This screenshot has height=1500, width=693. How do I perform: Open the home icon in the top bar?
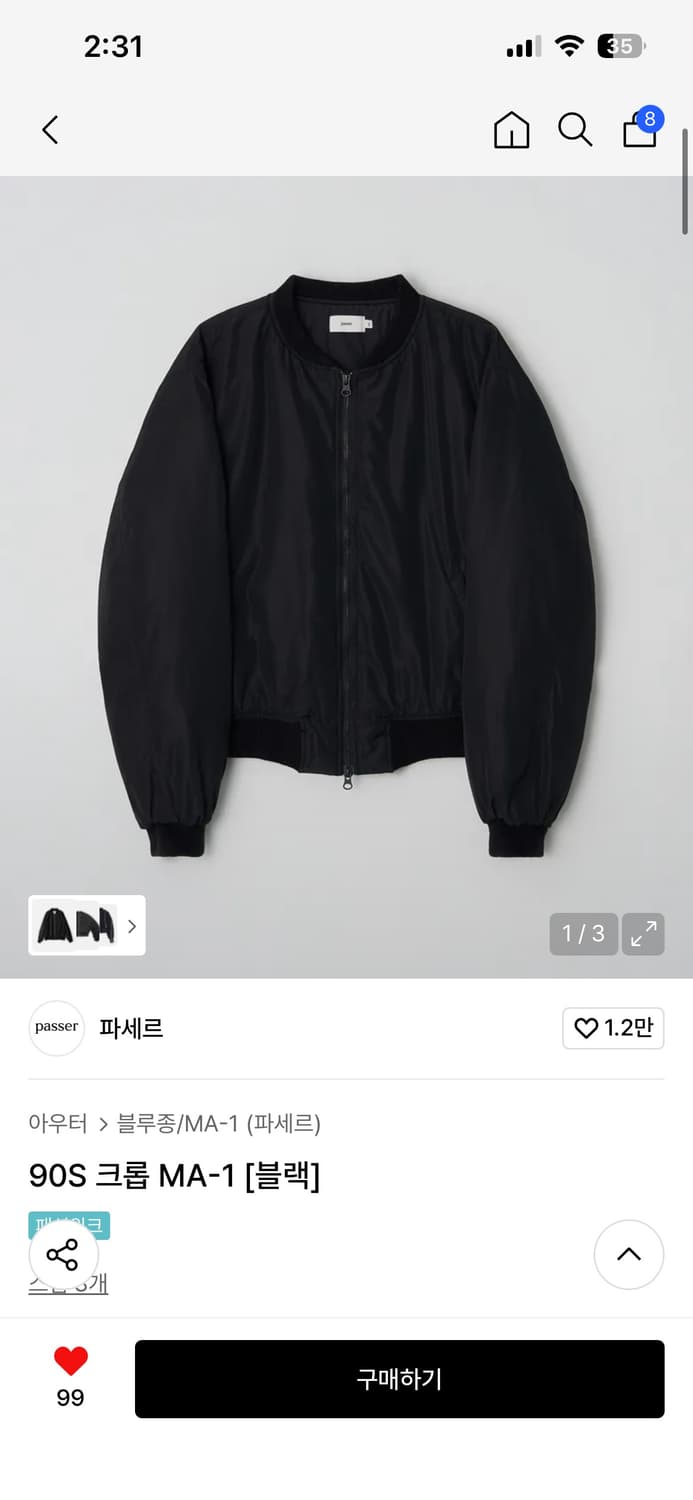pos(511,129)
